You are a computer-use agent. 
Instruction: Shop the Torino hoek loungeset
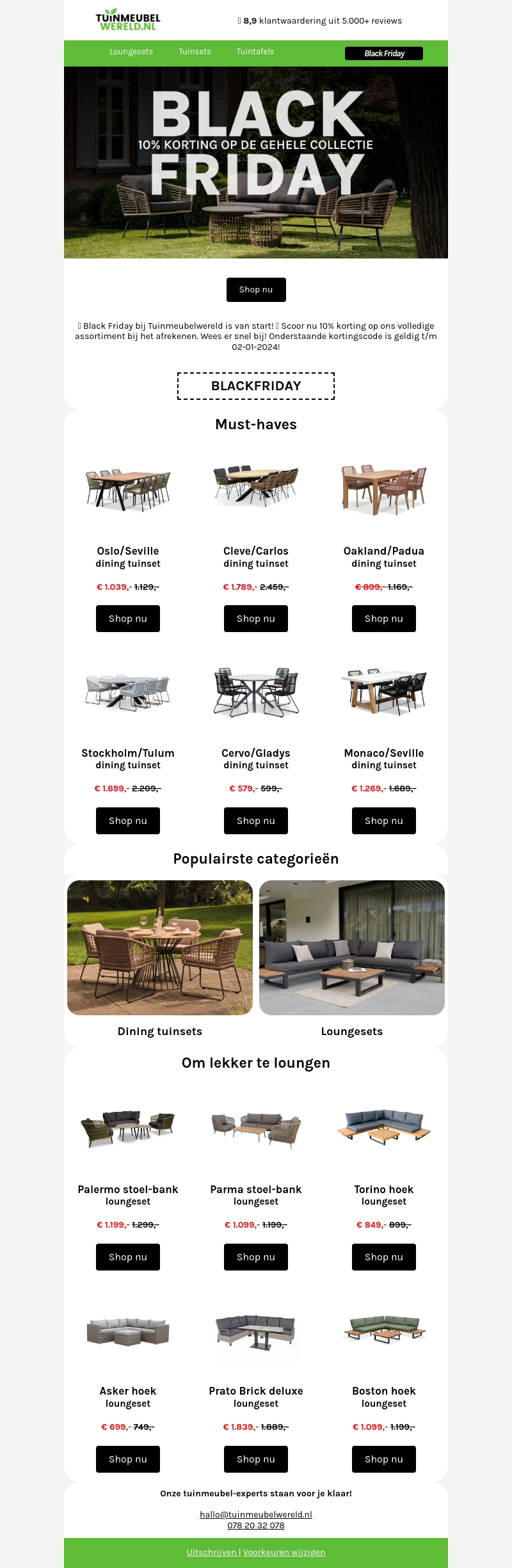[384, 1257]
